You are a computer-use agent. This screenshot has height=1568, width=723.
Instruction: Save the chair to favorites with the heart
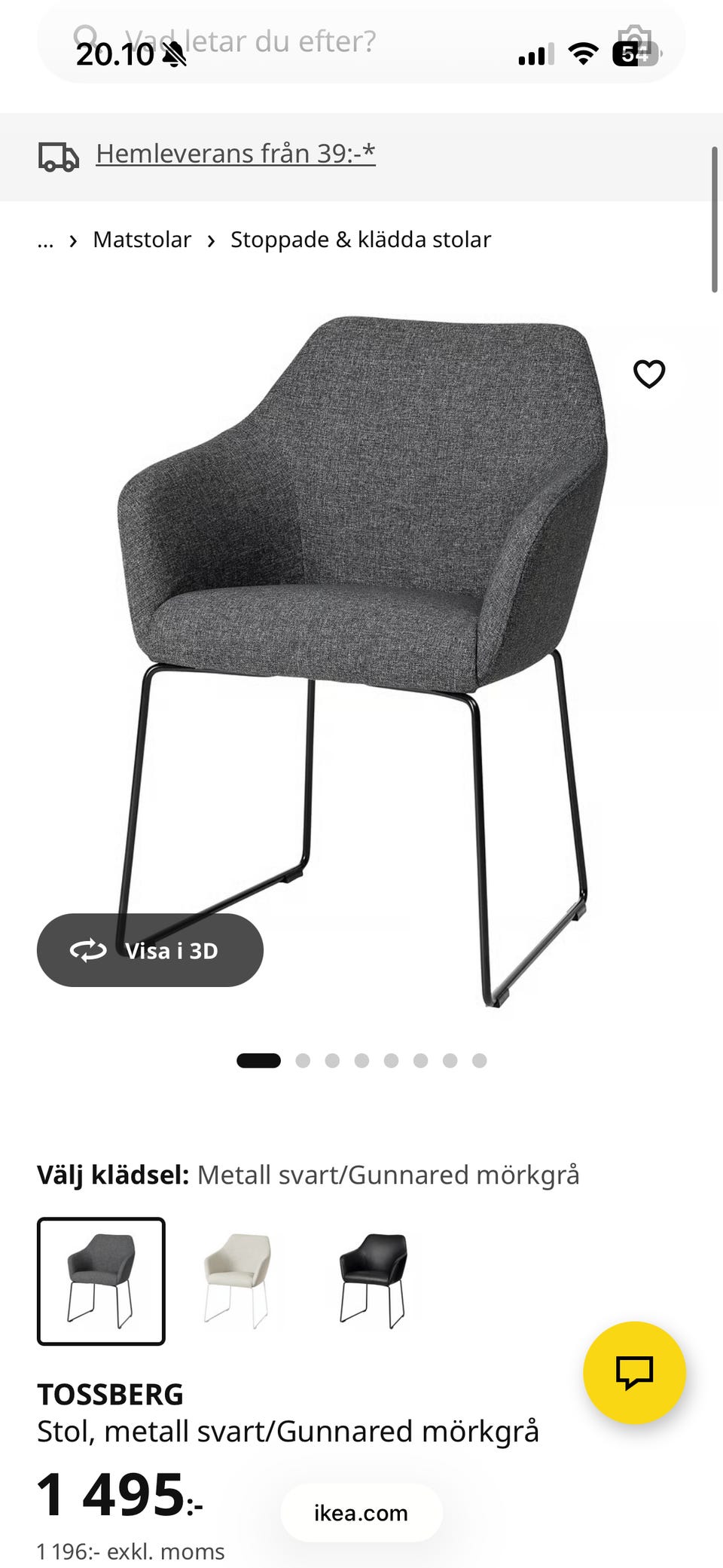pyautogui.click(x=648, y=374)
